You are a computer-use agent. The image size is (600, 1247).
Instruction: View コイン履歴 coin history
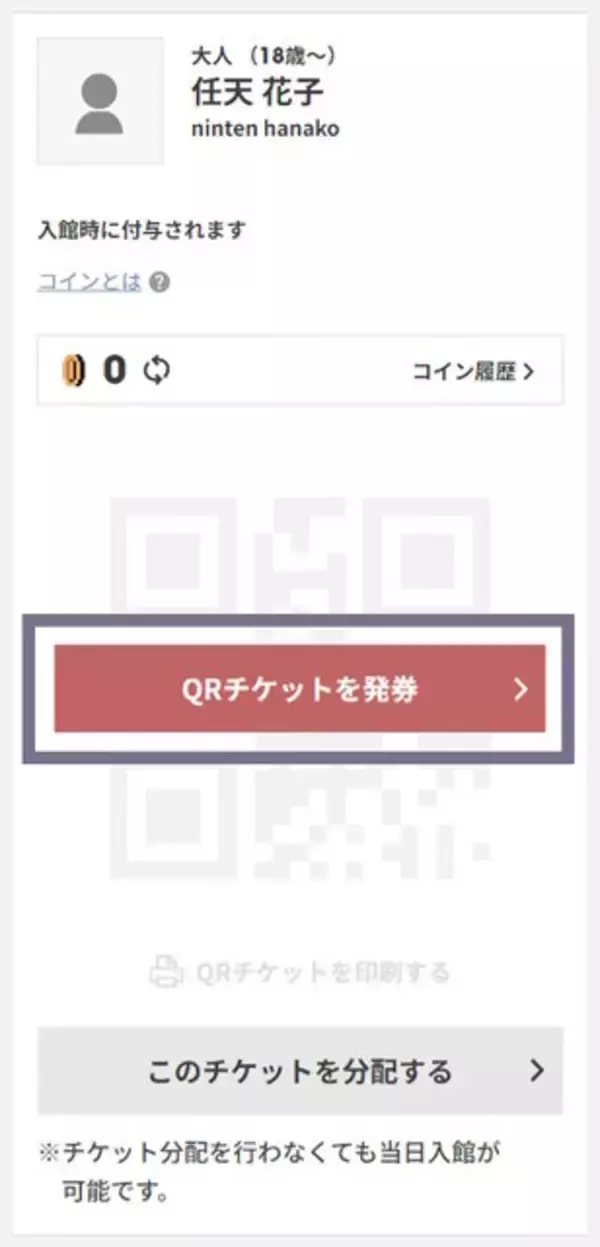coord(473,372)
